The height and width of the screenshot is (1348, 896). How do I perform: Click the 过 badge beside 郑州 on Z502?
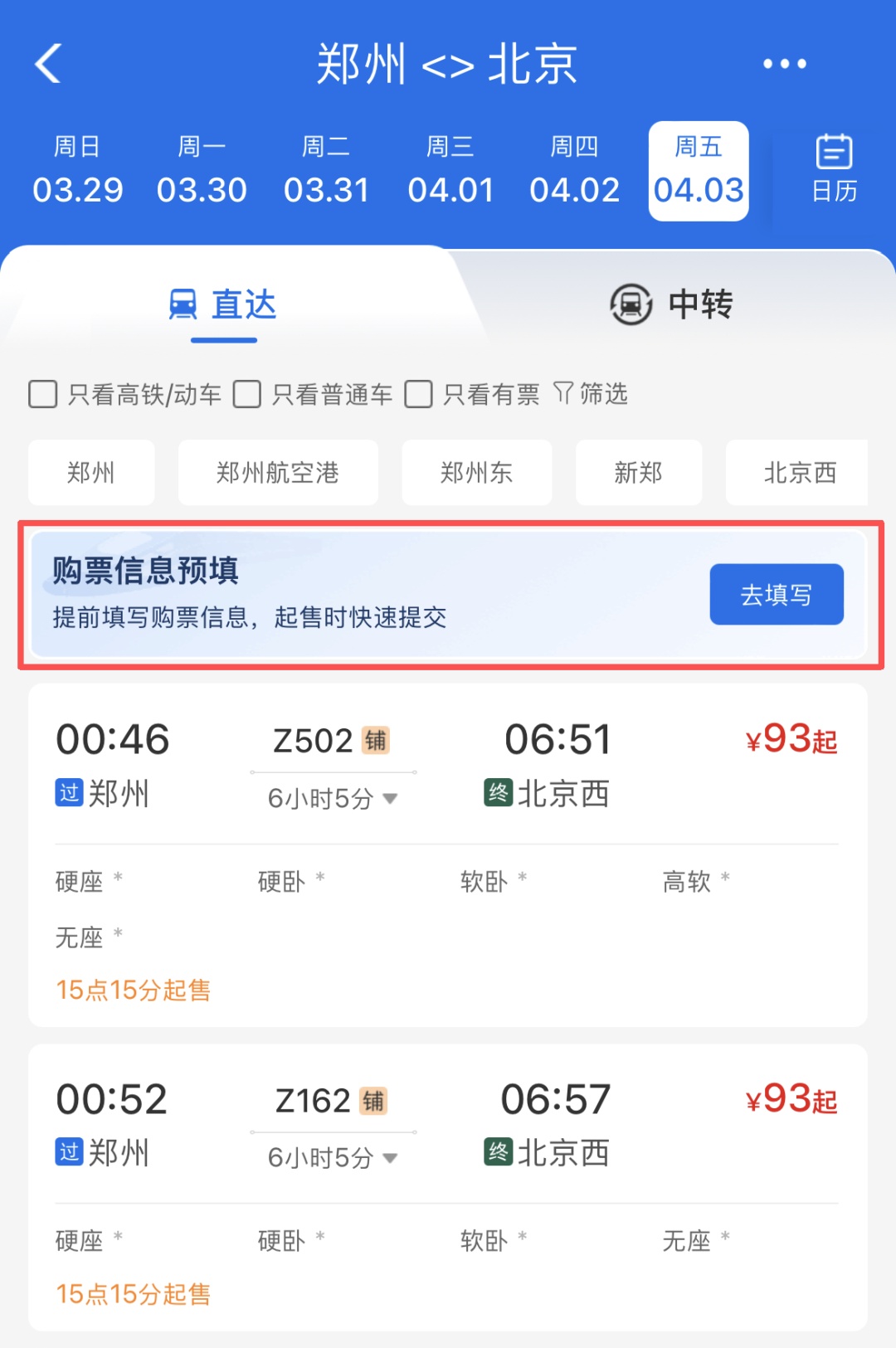(x=68, y=794)
